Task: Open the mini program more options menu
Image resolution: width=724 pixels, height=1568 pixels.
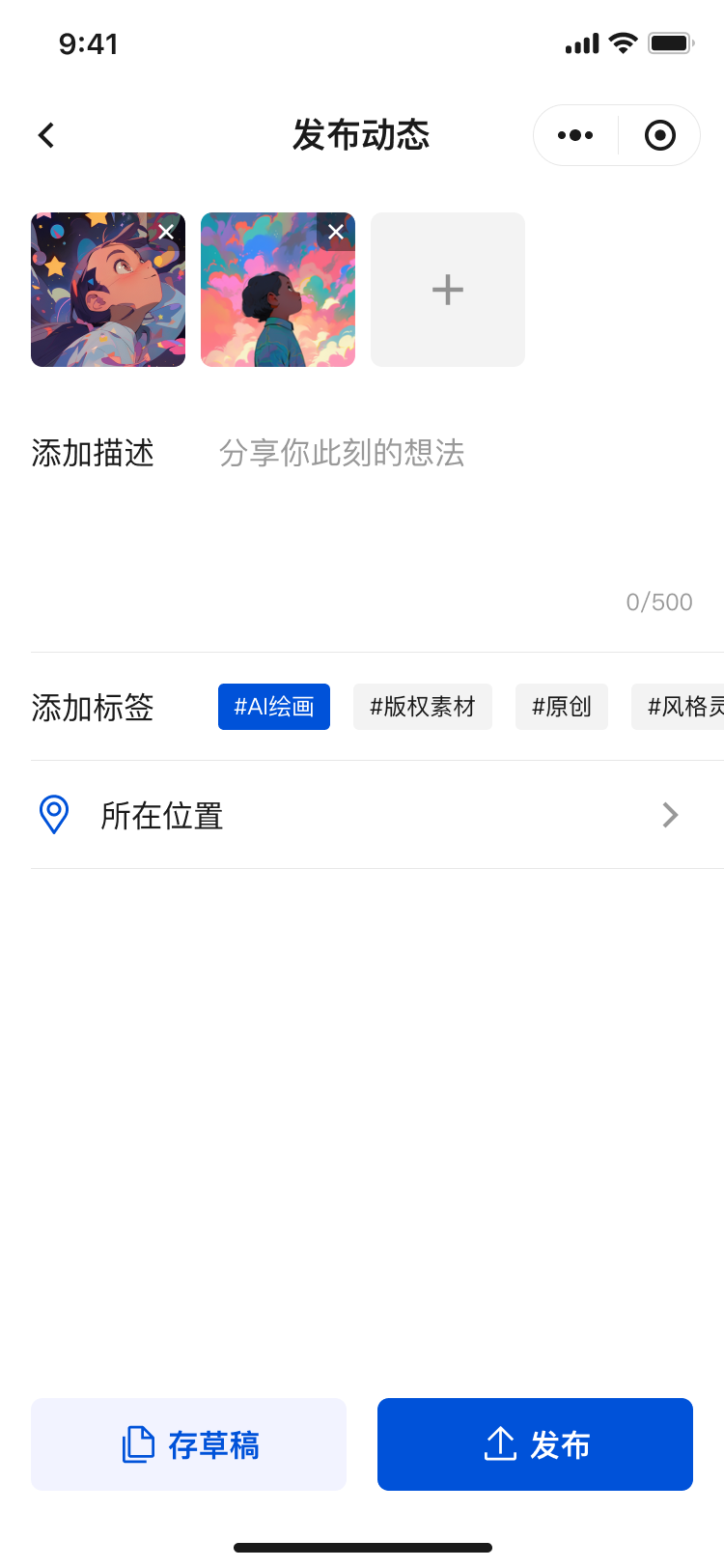Action: pyautogui.click(x=575, y=135)
